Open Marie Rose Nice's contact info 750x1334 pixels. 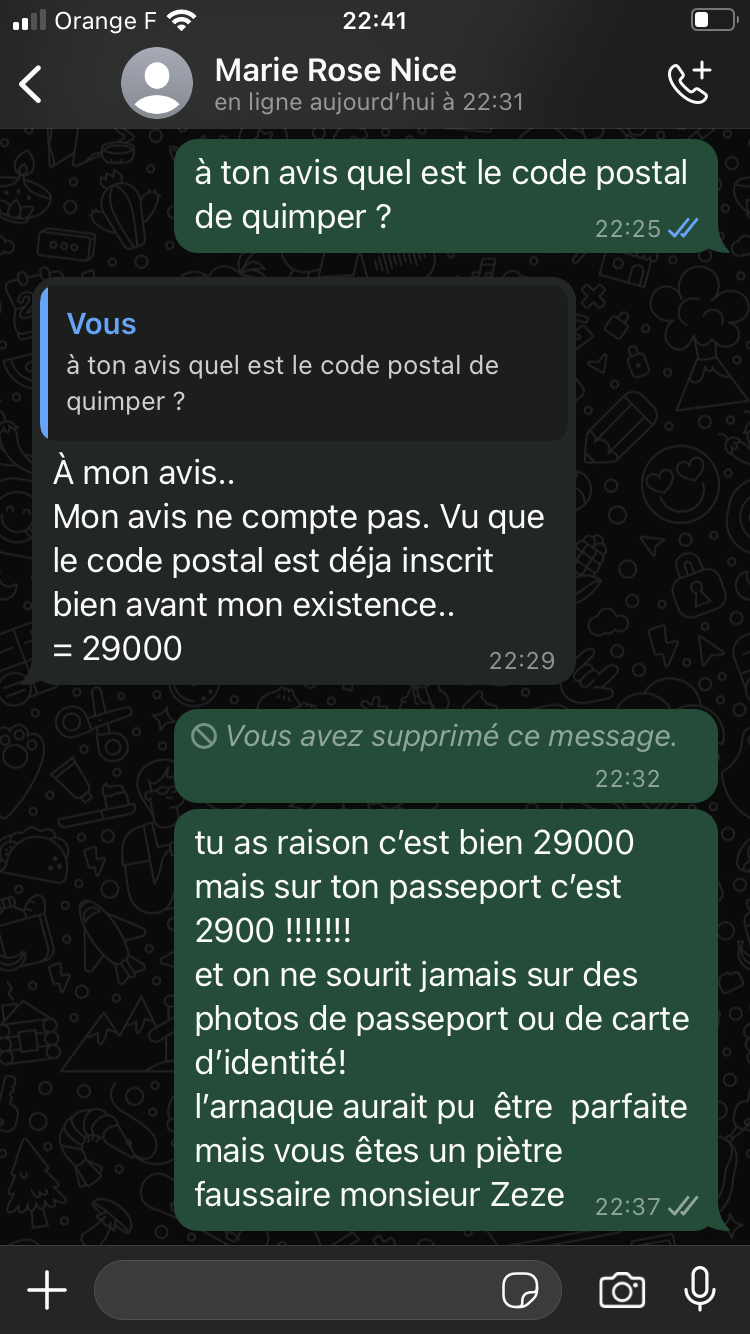click(x=336, y=72)
